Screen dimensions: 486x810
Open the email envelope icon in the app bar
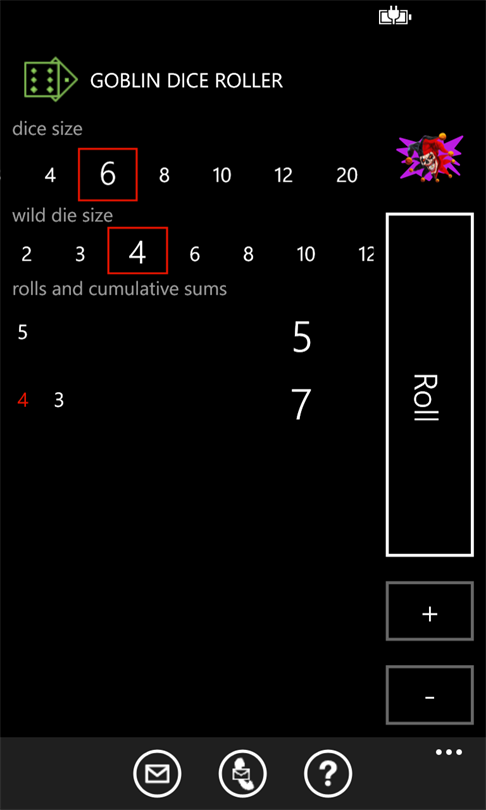157,774
